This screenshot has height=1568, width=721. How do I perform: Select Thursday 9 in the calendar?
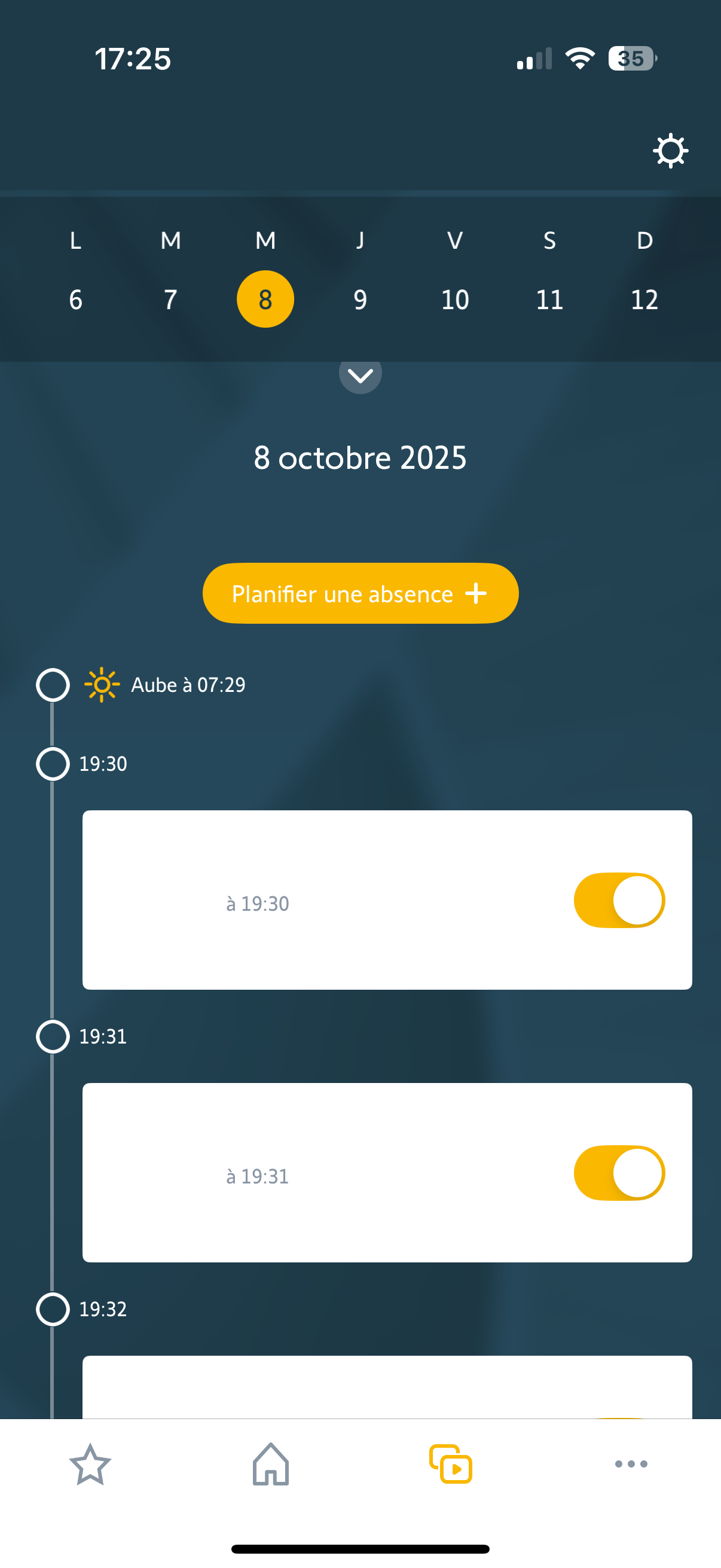coord(360,300)
